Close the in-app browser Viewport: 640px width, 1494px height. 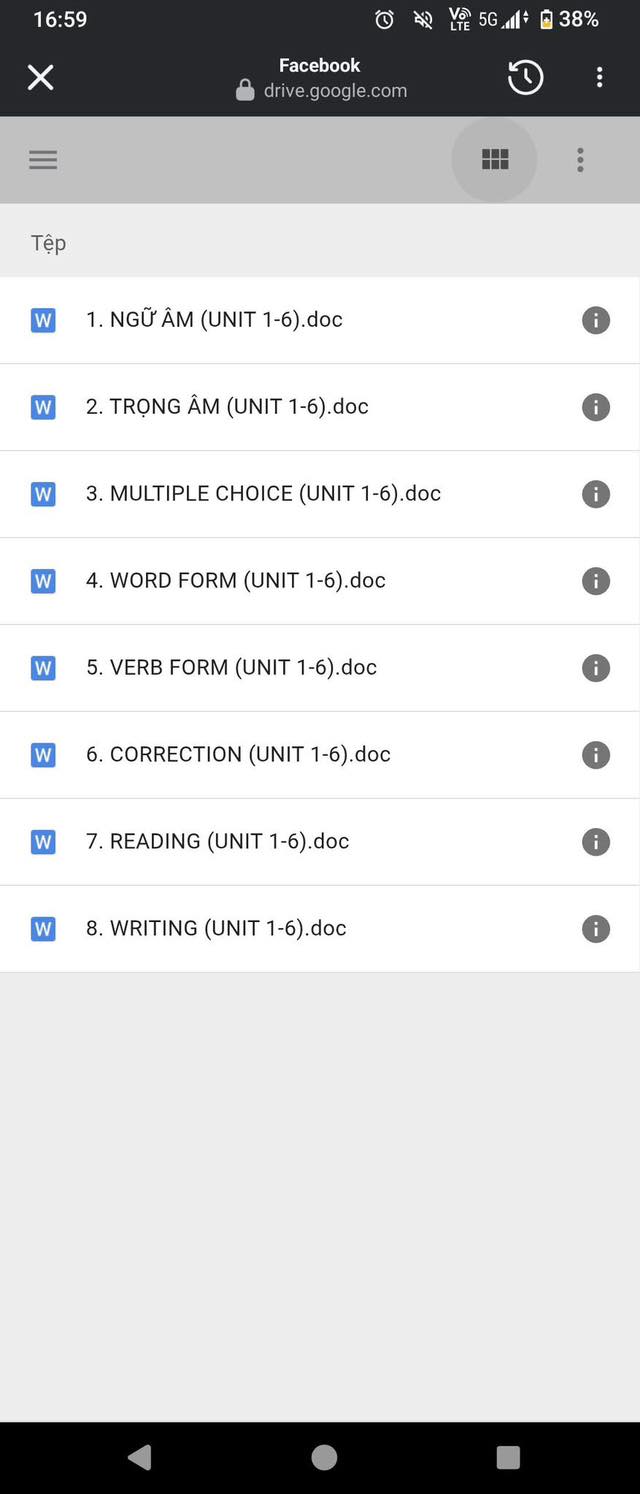(x=40, y=77)
